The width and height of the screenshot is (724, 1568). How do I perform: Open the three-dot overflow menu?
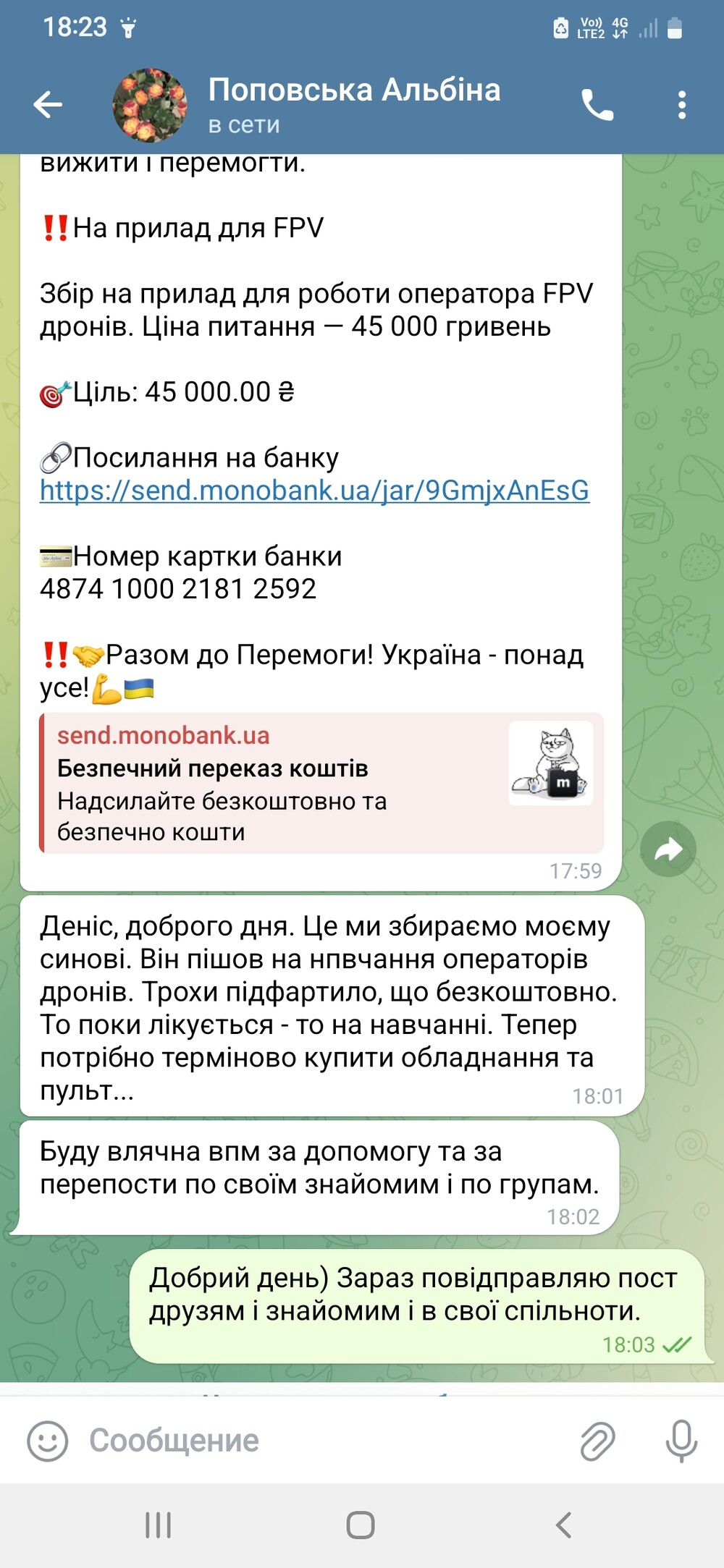[x=681, y=106]
